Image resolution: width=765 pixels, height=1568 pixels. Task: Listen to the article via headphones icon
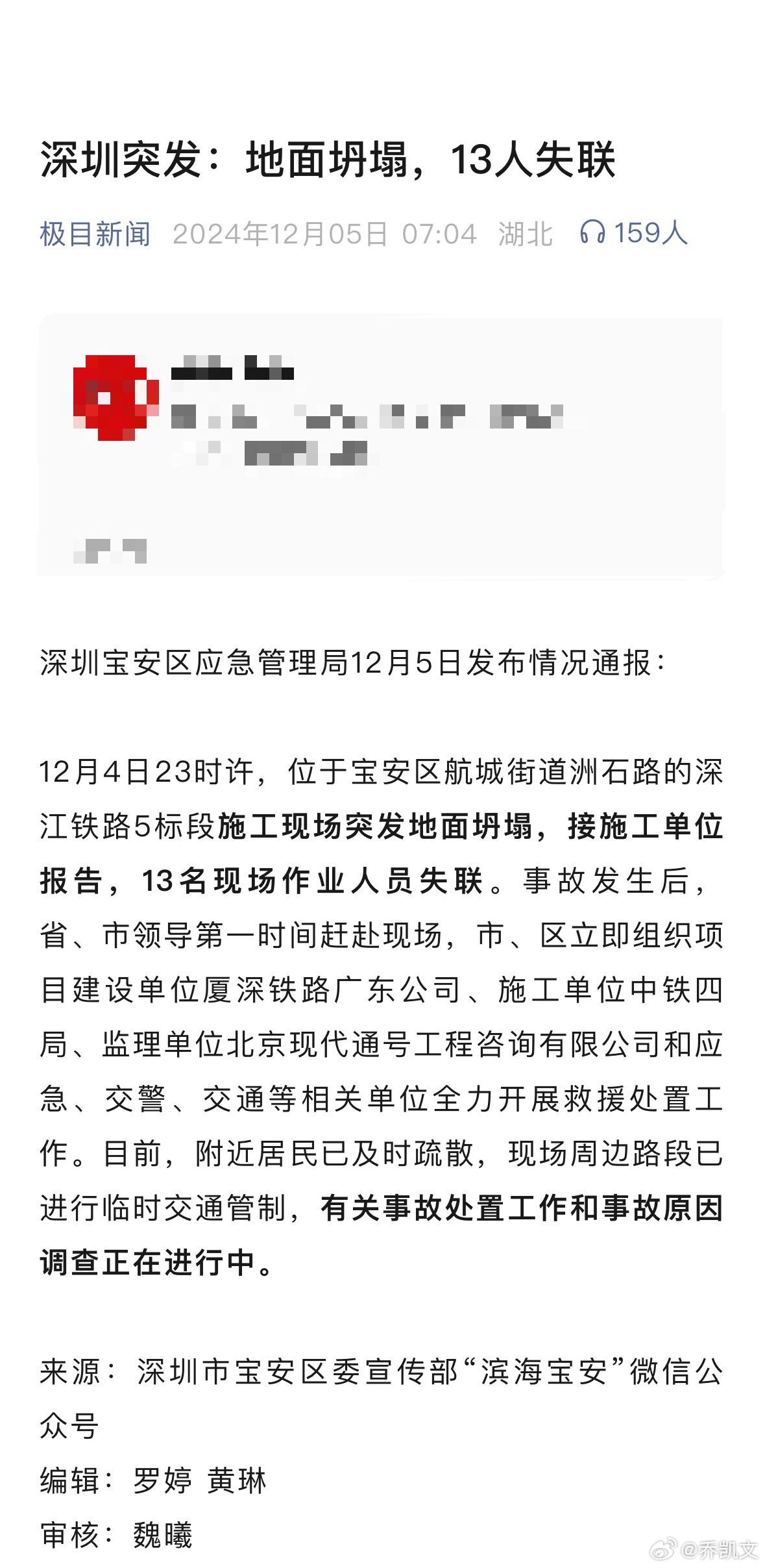592,232
